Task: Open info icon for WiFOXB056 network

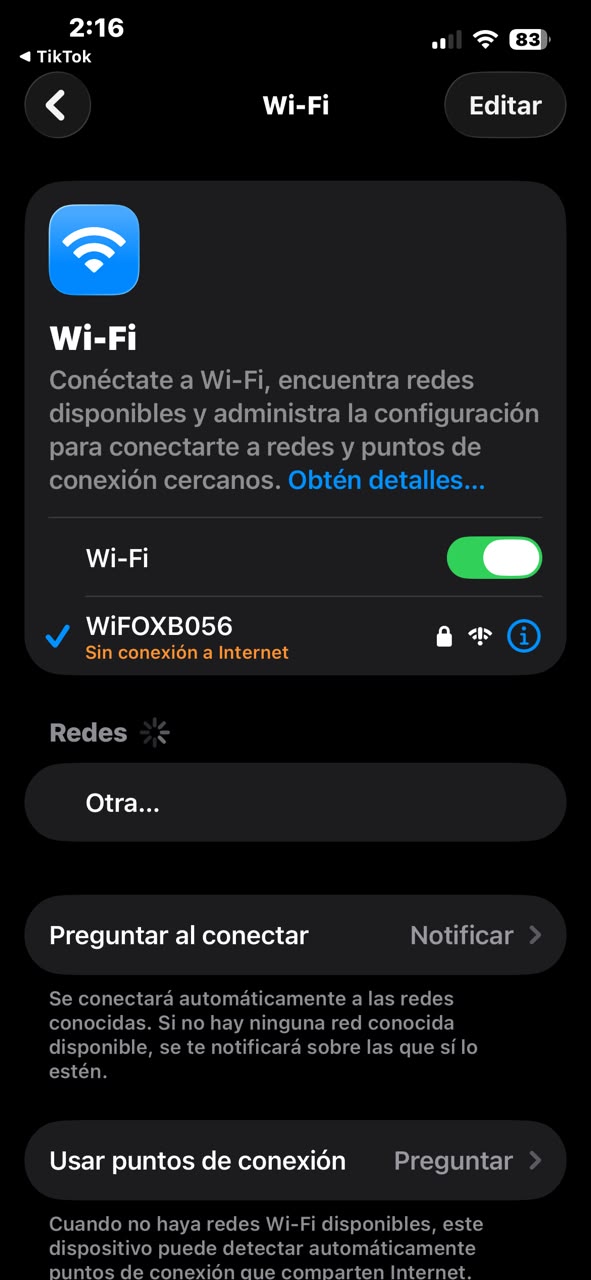Action: point(524,636)
